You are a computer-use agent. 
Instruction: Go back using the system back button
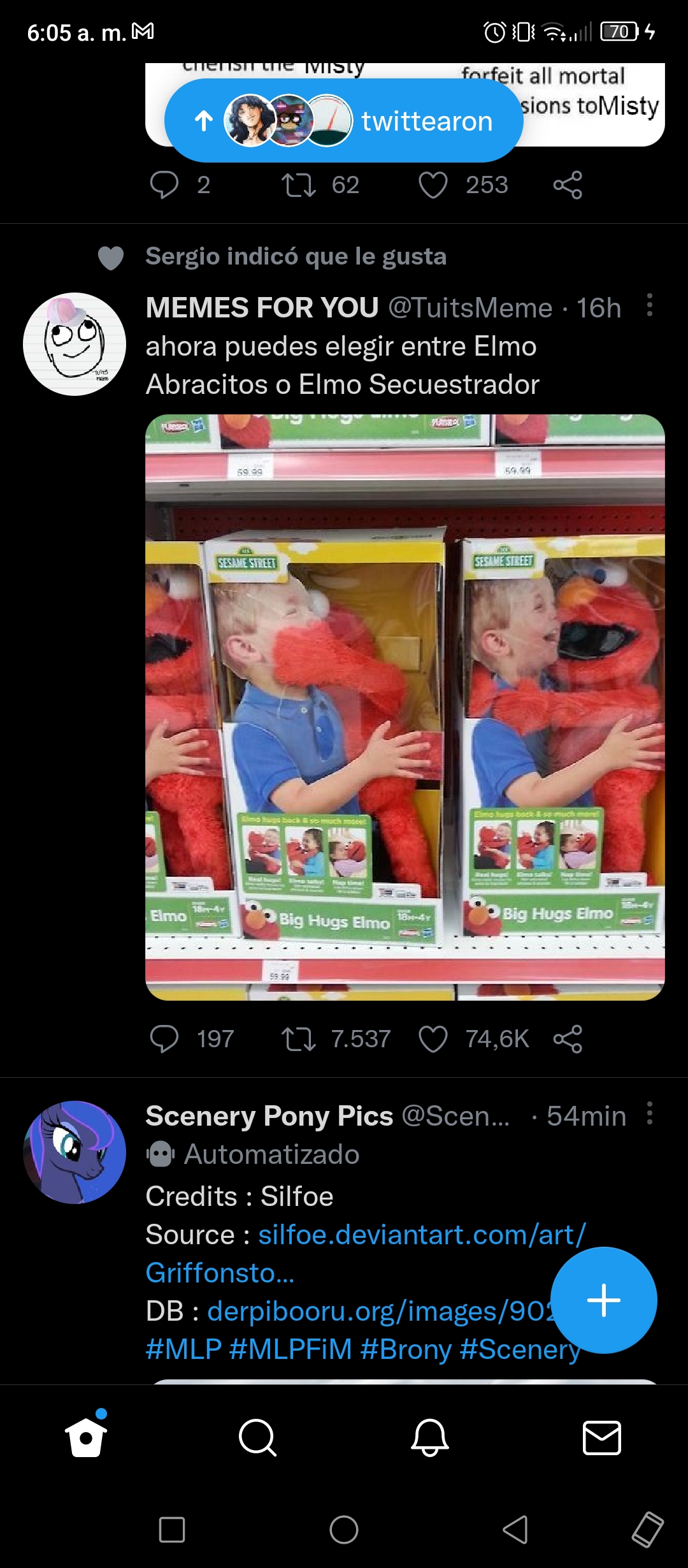coord(515,1530)
